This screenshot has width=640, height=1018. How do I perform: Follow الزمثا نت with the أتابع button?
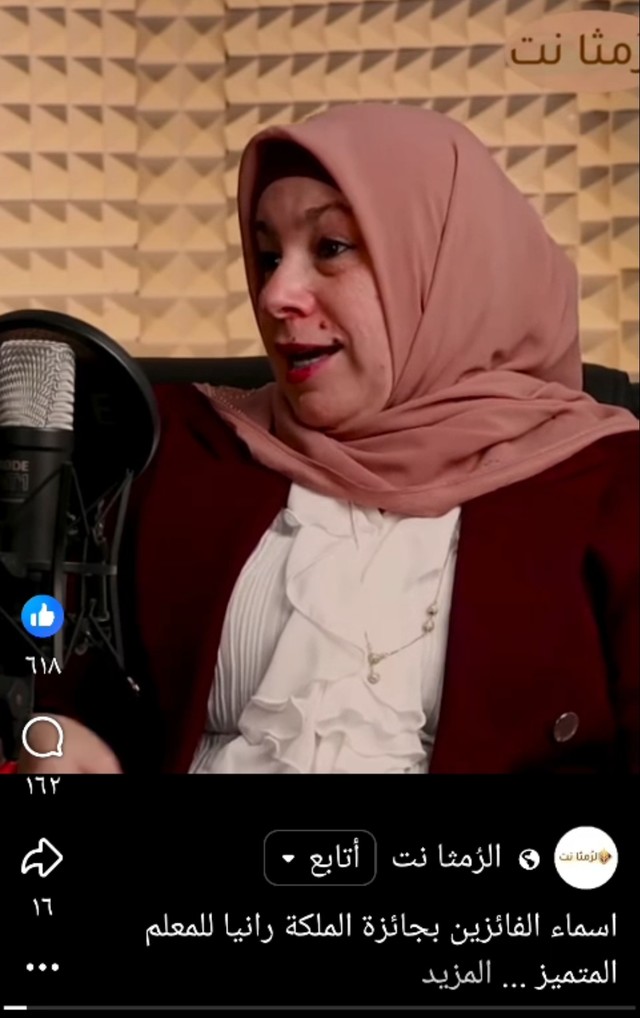tap(320, 858)
